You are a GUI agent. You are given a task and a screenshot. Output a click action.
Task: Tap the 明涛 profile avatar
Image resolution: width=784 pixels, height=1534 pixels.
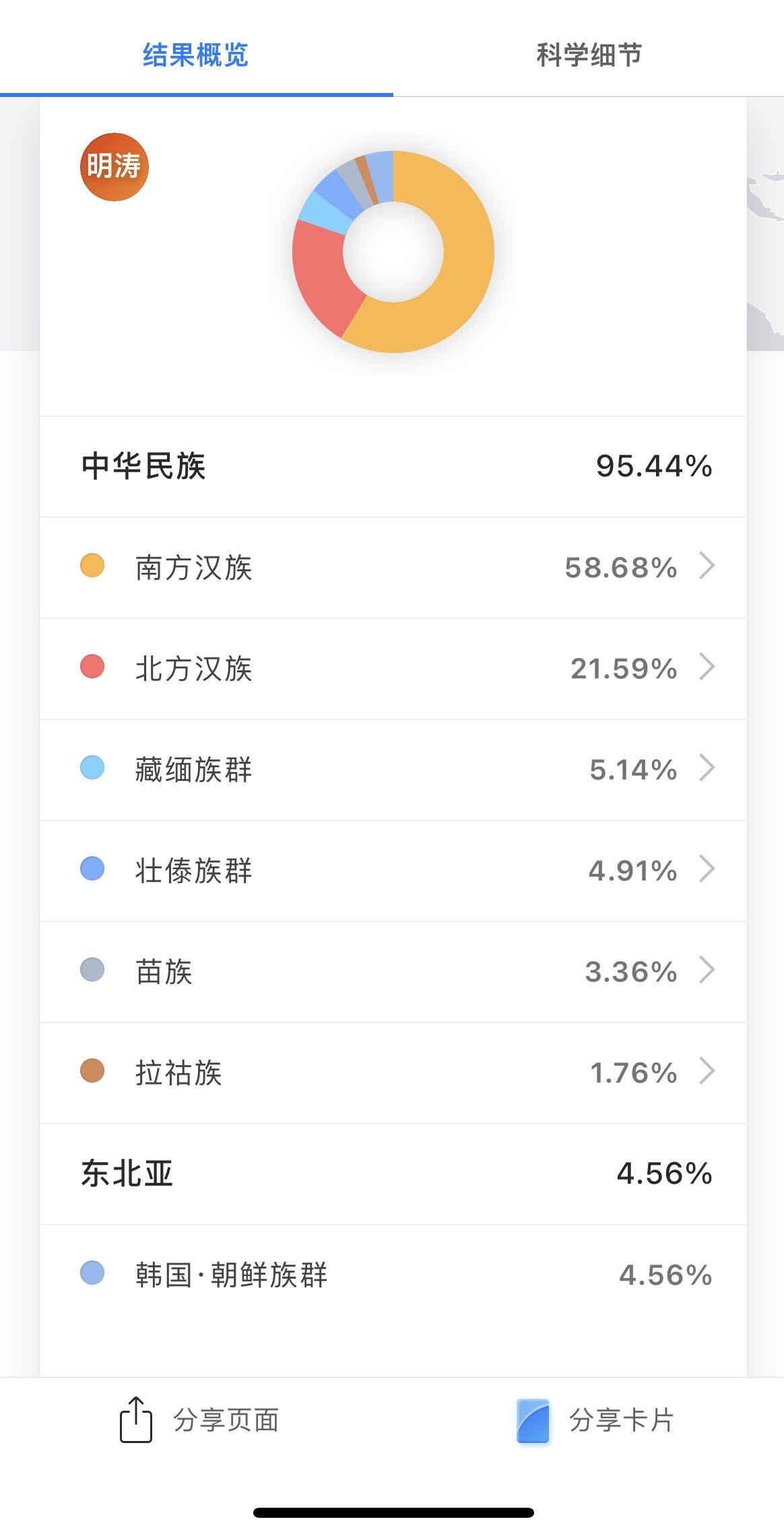(115, 167)
